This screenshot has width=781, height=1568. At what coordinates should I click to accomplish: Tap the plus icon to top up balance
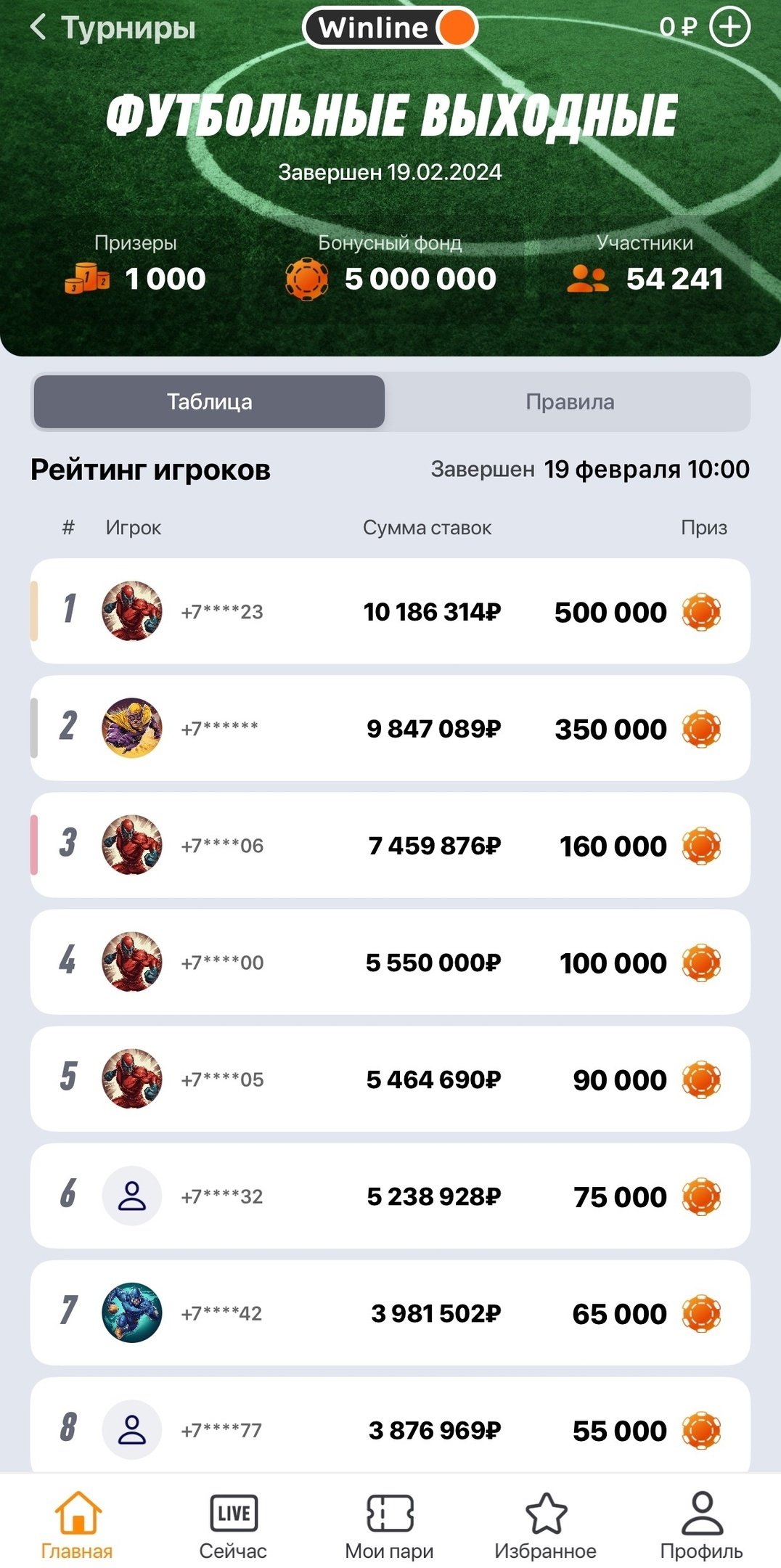[x=729, y=27]
